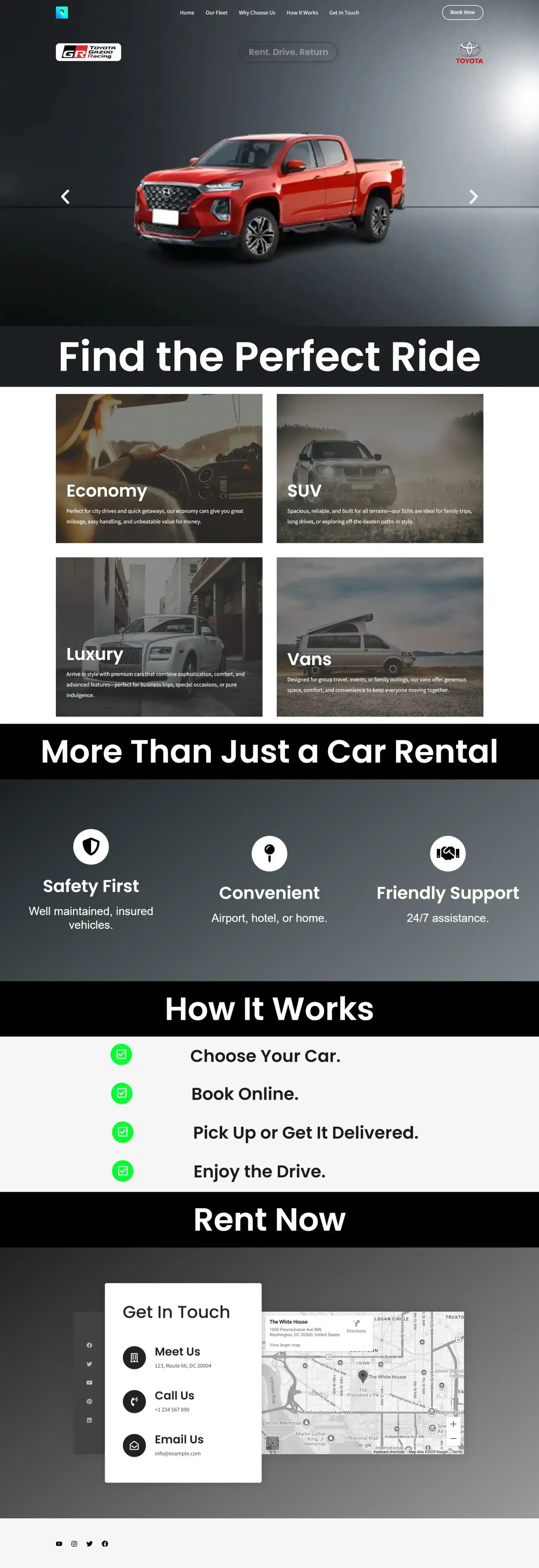Screen dimensions: 539x1568
Task: Open the SUV category card
Action: [x=380, y=468]
